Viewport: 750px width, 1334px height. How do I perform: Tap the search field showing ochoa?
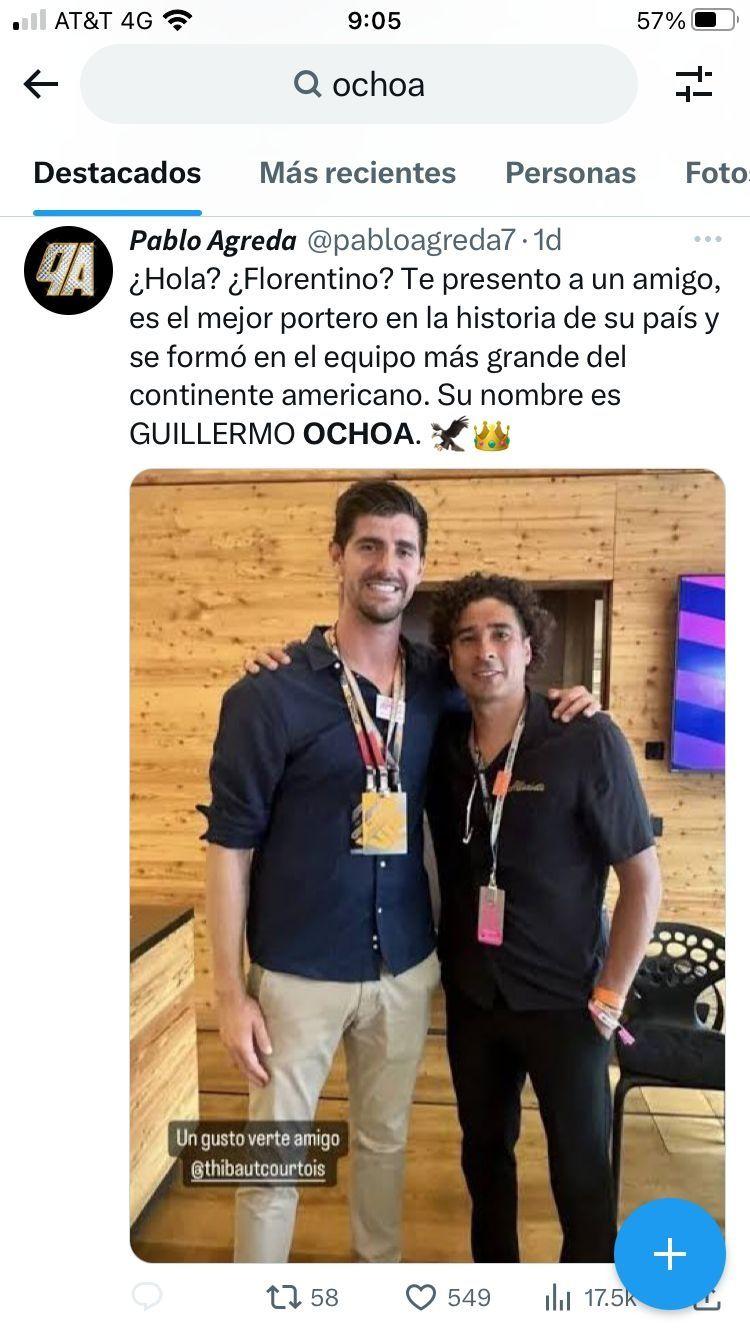358,84
